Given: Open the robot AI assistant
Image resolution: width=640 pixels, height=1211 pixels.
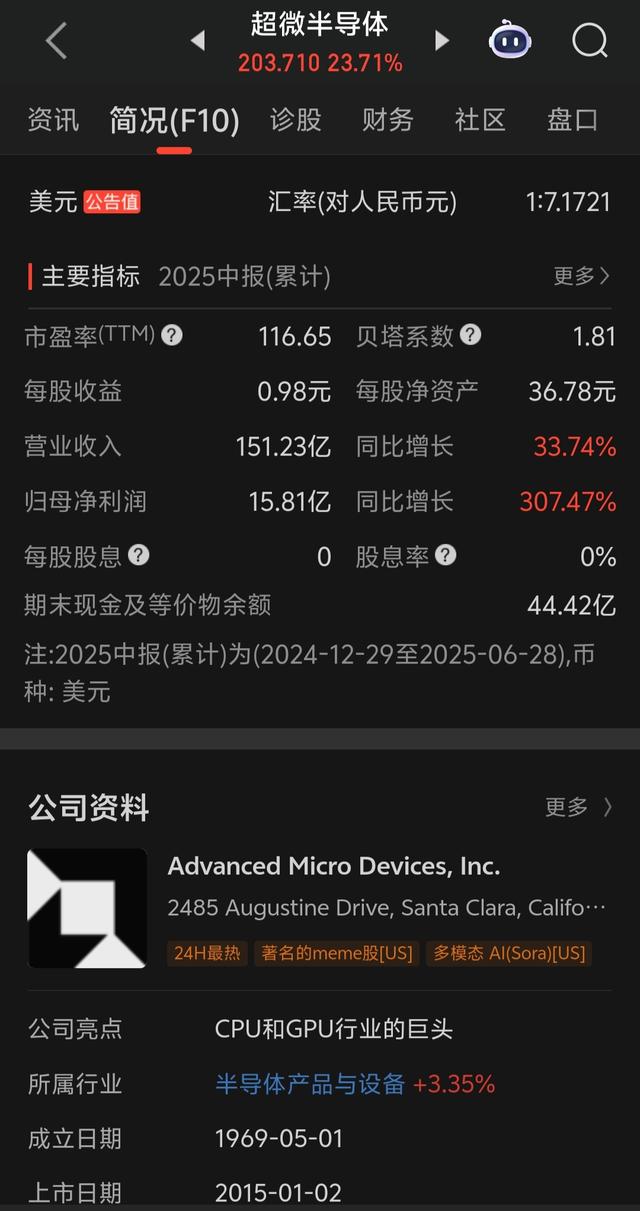Looking at the screenshot, I should (510, 41).
